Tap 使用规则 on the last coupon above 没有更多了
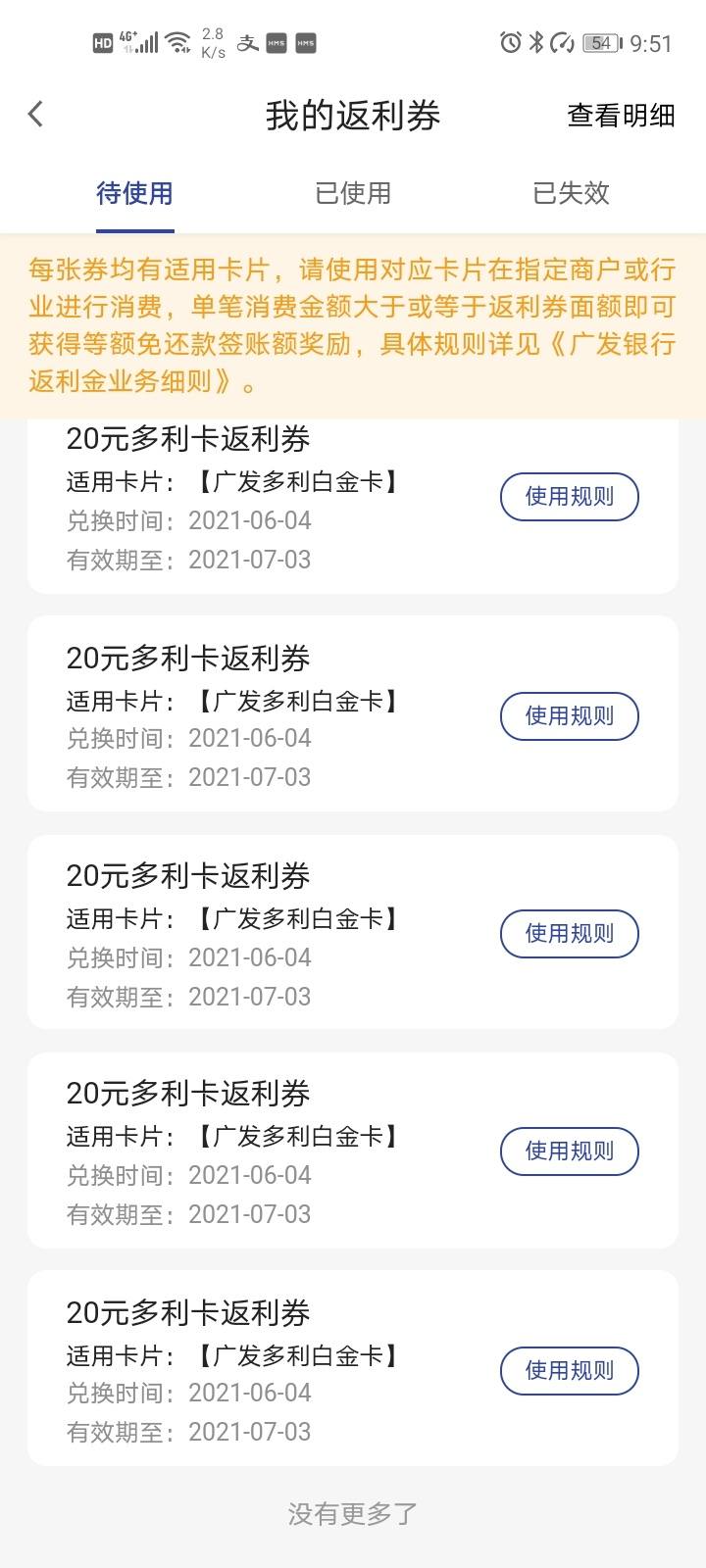The image size is (706, 1568). (x=569, y=1370)
